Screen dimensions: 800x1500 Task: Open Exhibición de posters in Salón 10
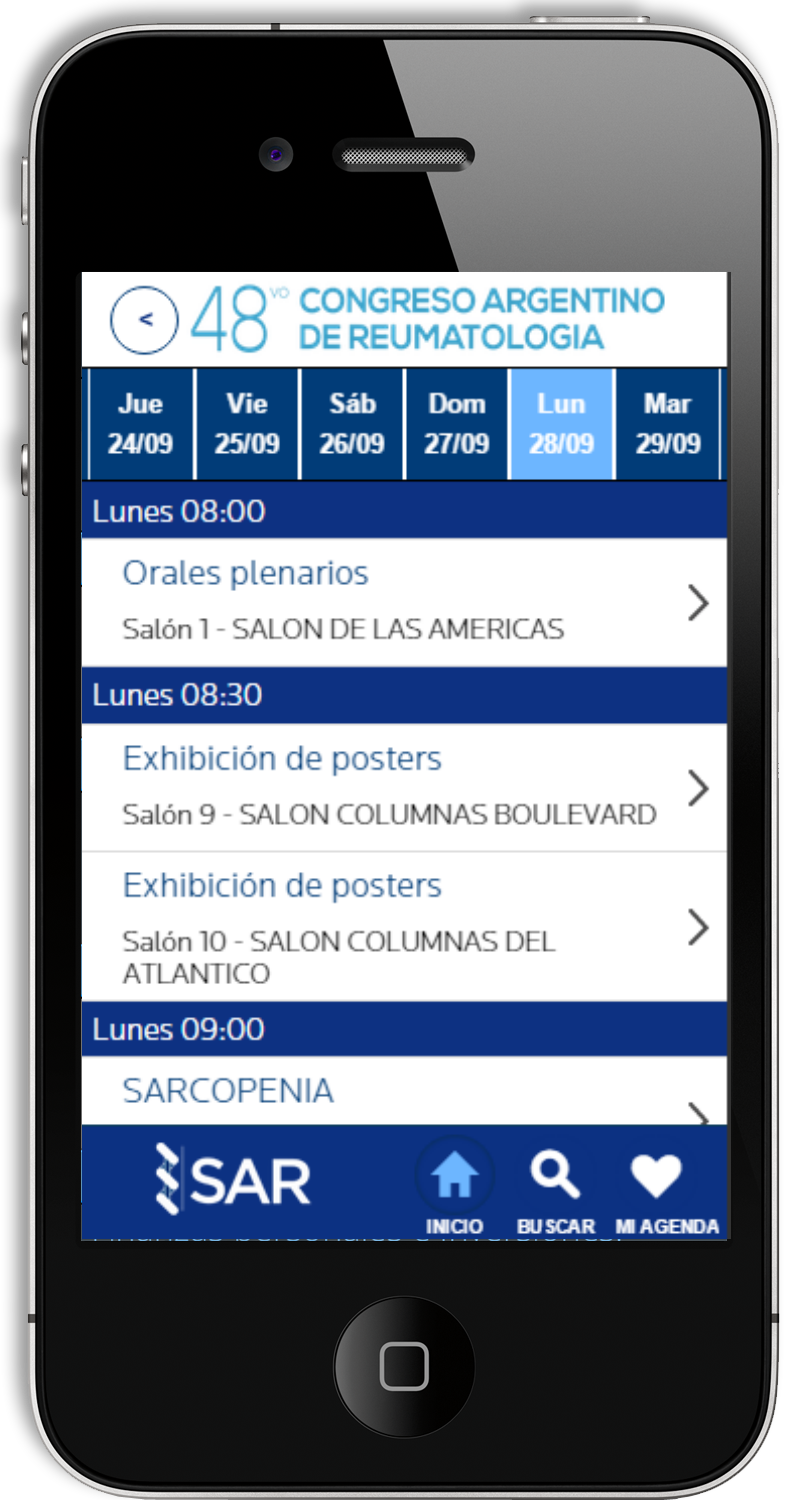pos(404,927)
